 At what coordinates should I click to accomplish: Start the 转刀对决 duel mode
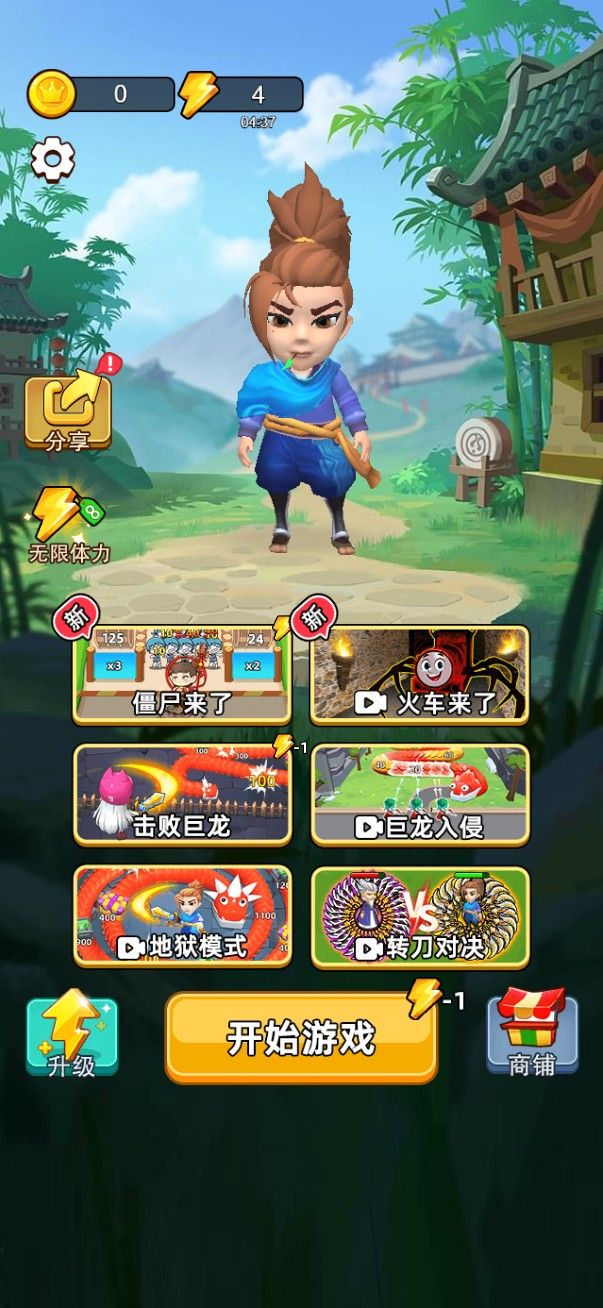[420, 916]
